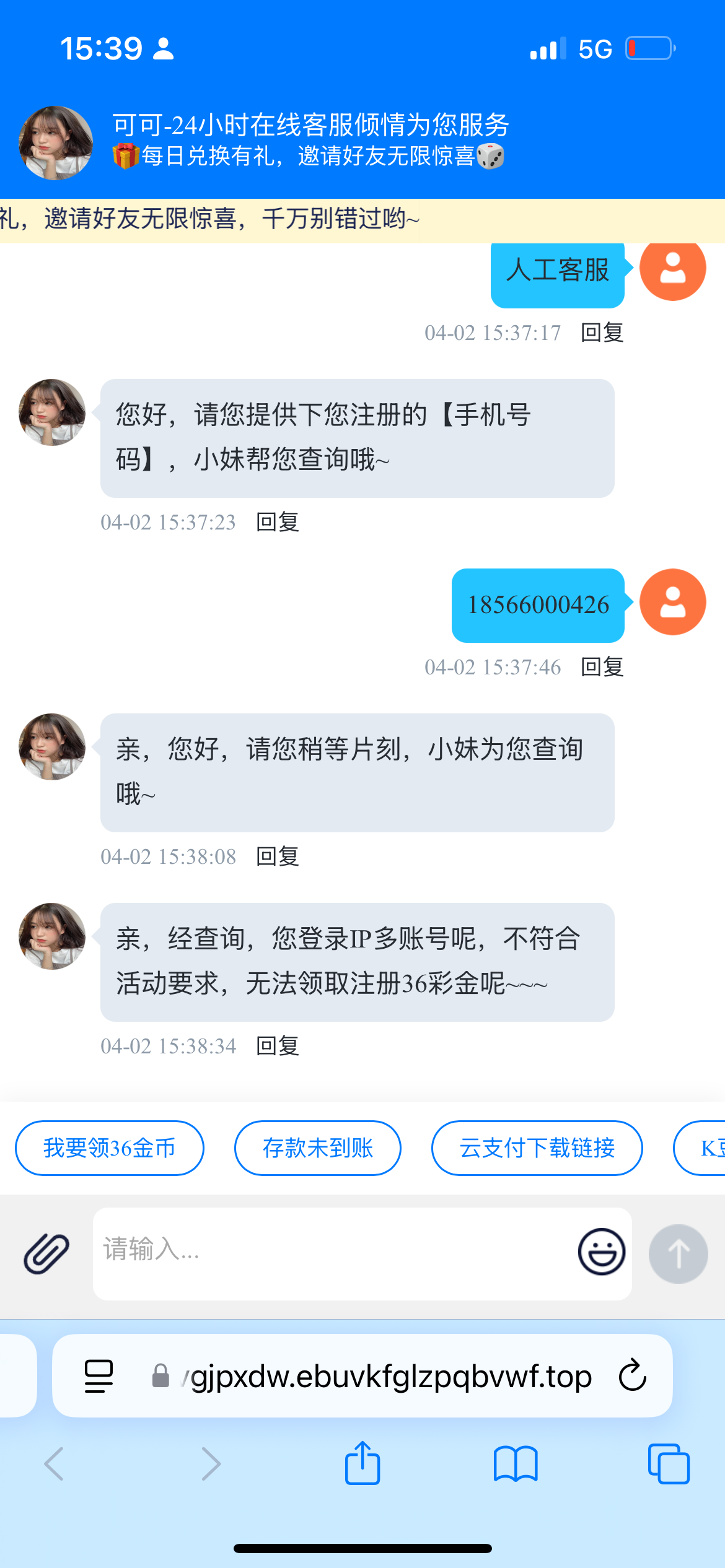Reply to the 请您稍等片刻 message
The height and width of the screenshot is (1568, 725).
point(278,856)
